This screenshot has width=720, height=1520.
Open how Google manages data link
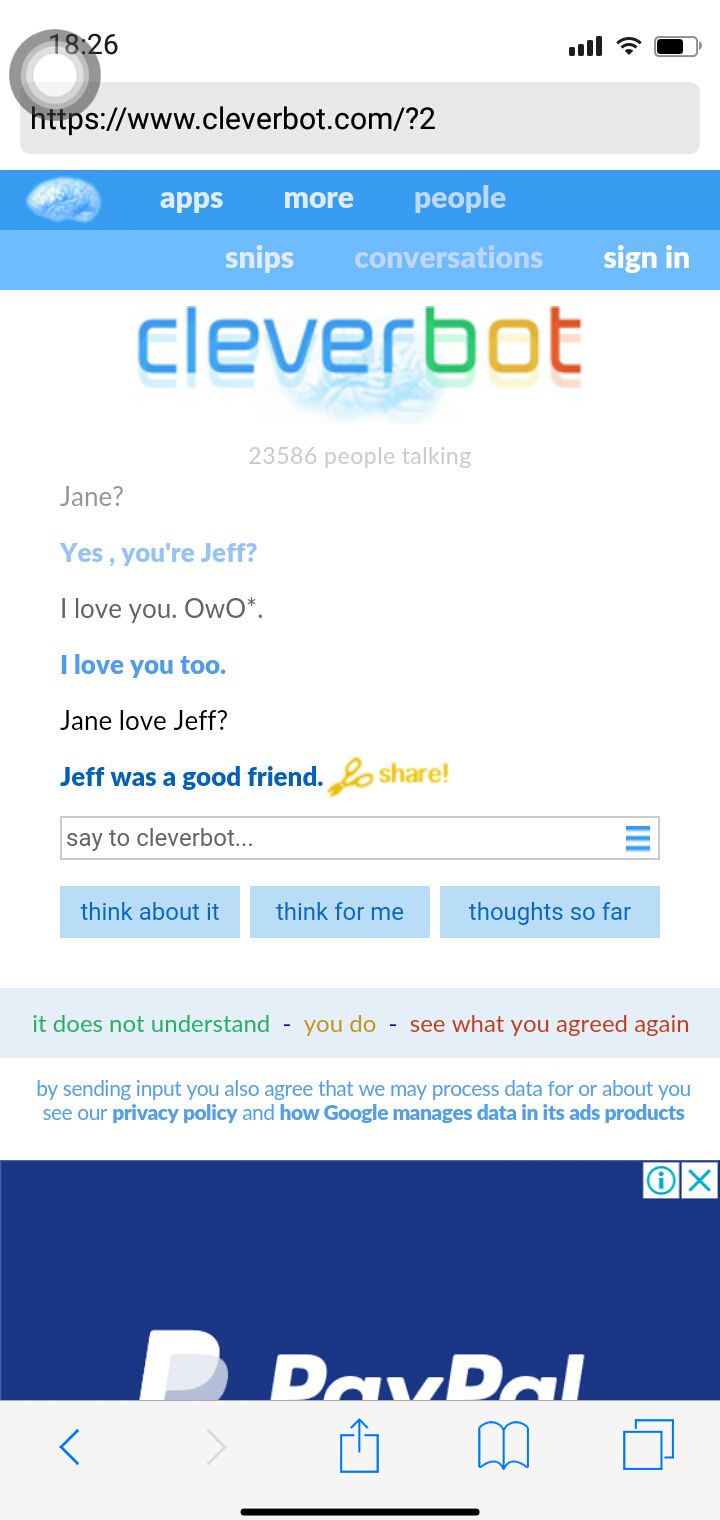(481, 1113)
